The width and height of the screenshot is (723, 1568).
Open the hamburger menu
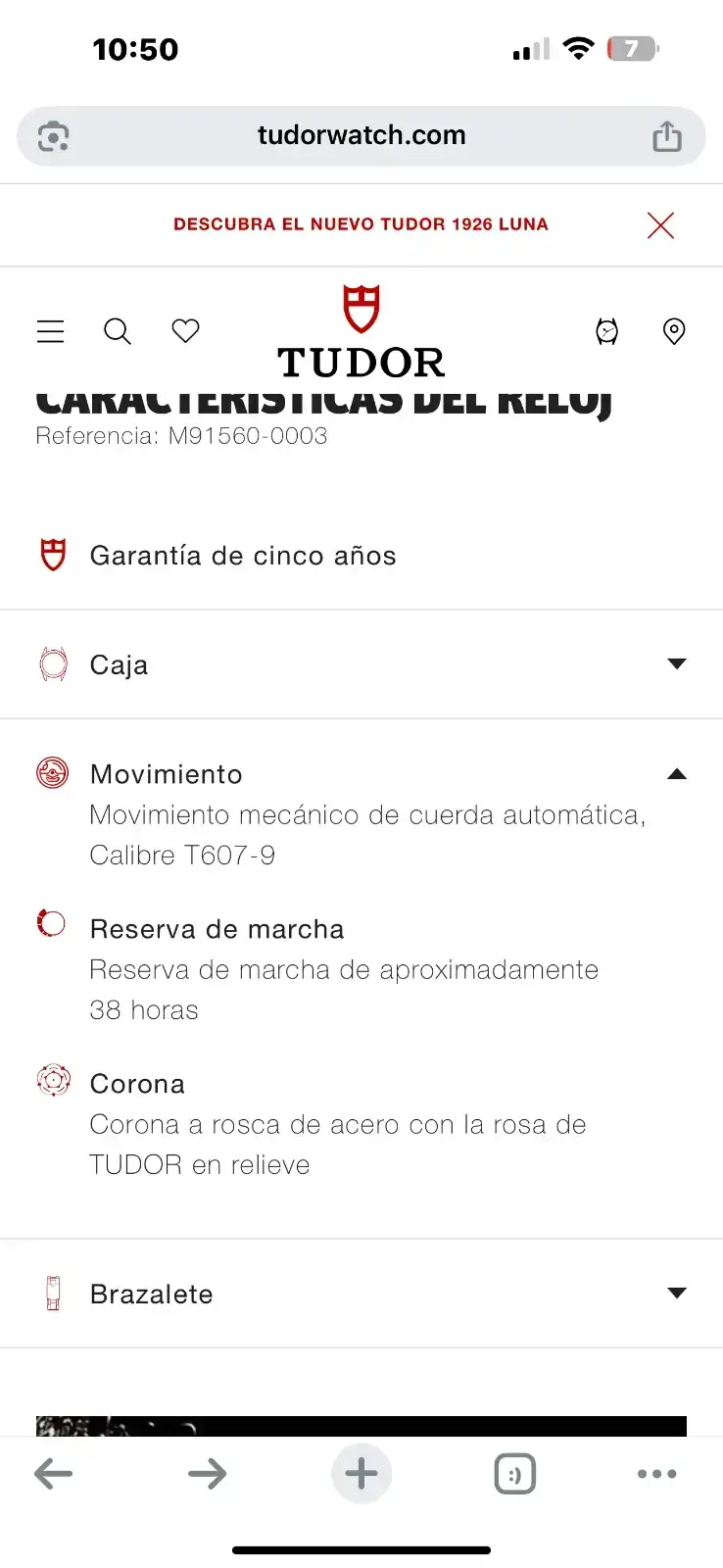tap(51, 331)
